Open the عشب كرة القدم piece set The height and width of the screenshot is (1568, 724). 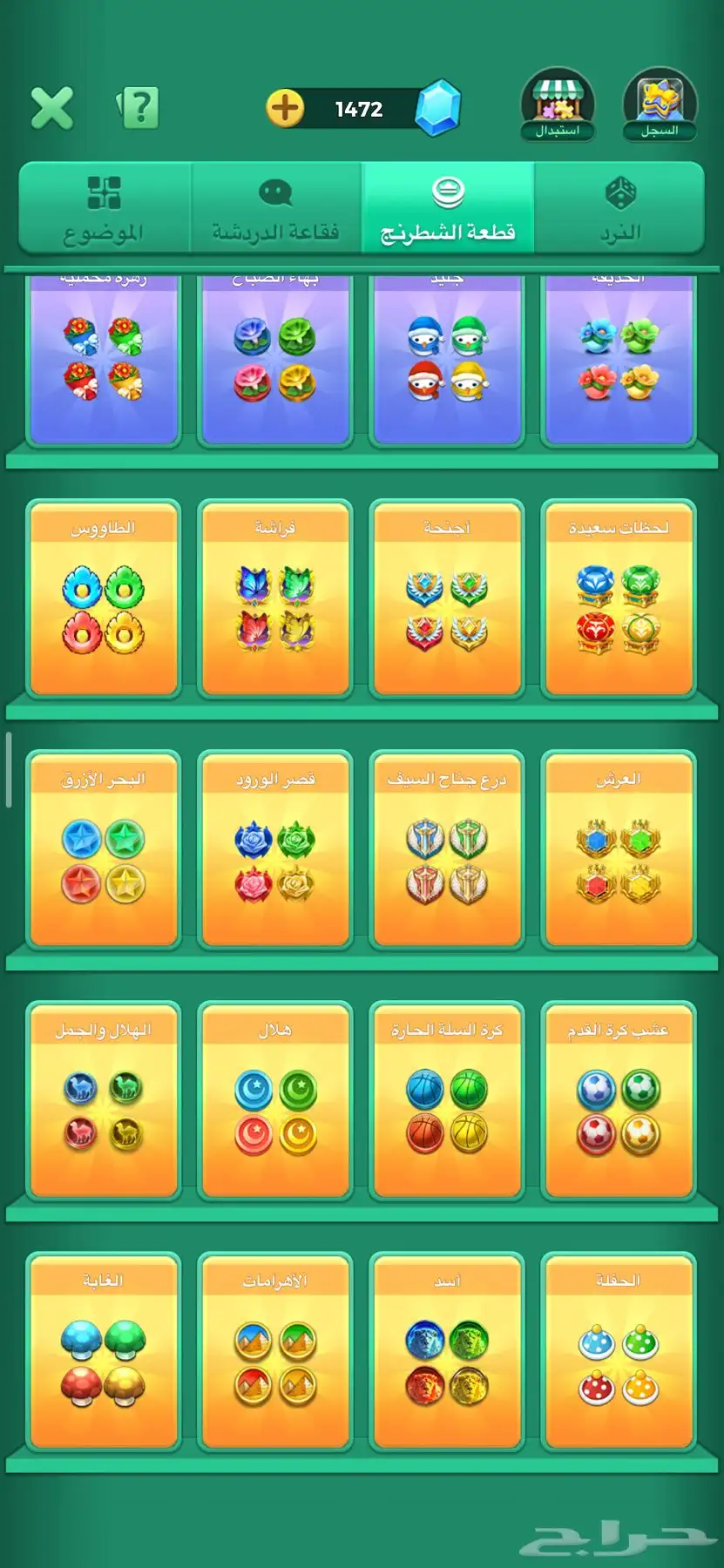pos(619,1100)
